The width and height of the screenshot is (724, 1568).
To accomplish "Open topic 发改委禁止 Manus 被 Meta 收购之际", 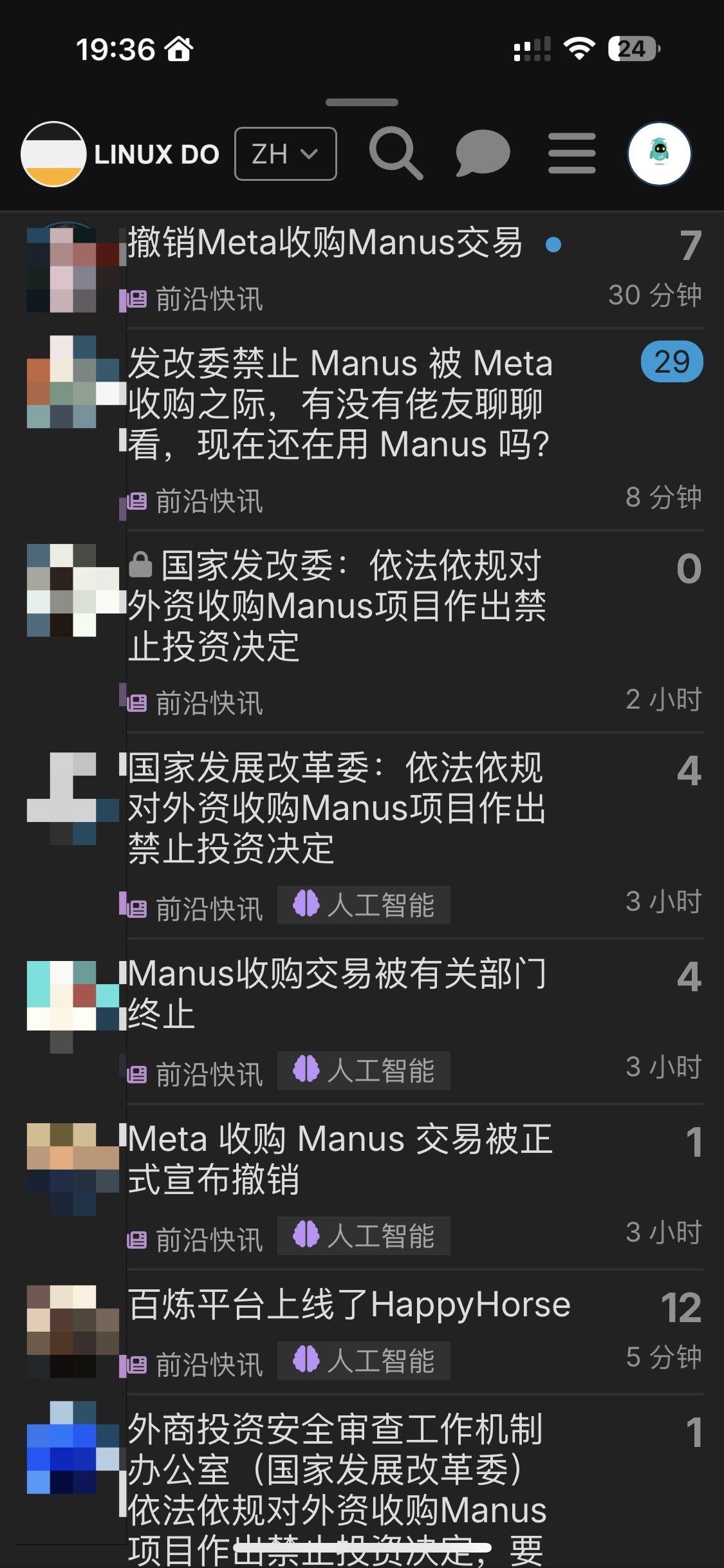I will [x=340, y=404].
